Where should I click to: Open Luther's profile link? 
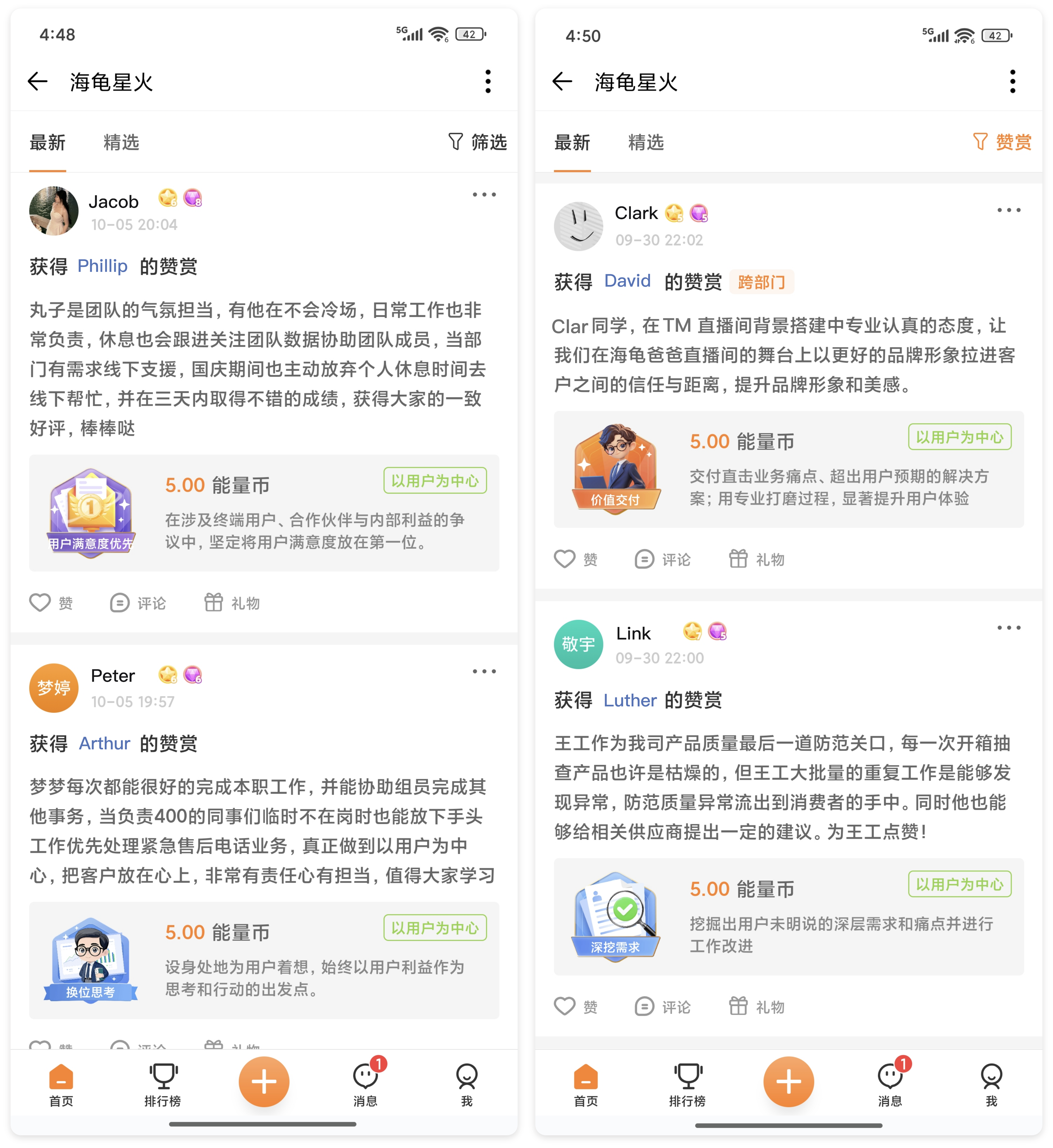coord(630,700)
